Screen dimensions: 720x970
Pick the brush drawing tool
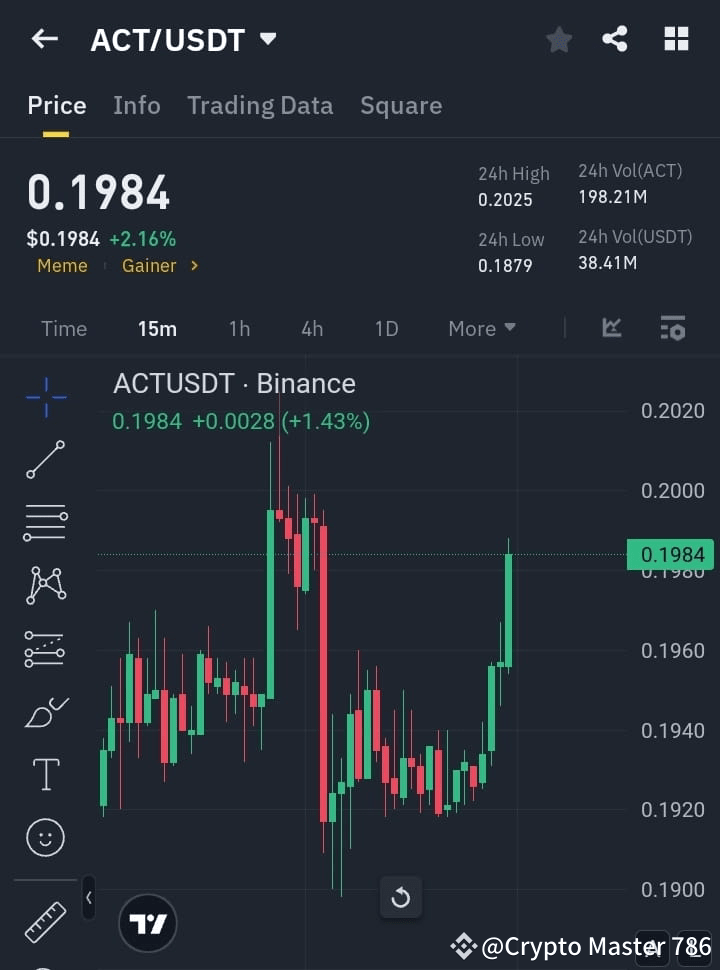tap(45, 711)
